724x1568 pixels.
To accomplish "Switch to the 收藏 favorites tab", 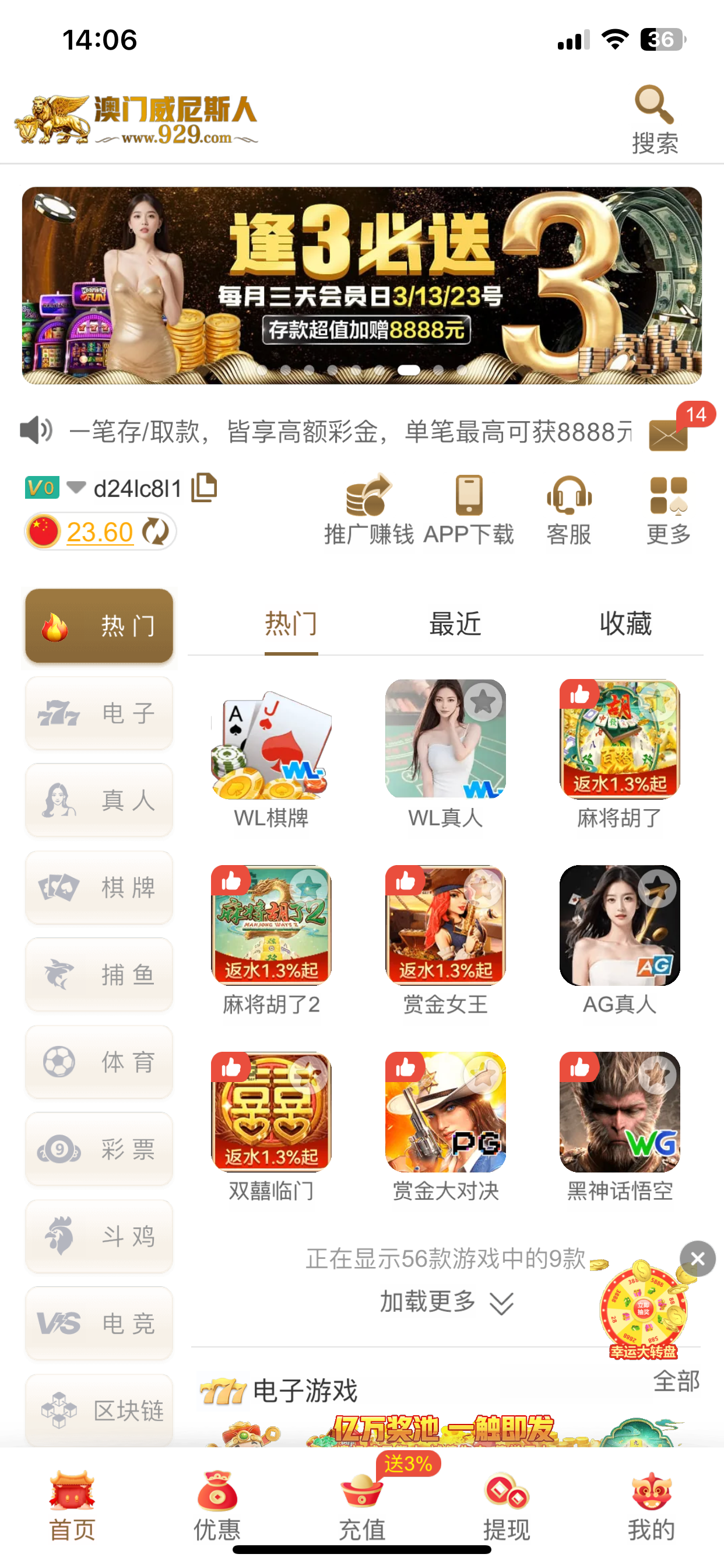I will coord(625,624).
